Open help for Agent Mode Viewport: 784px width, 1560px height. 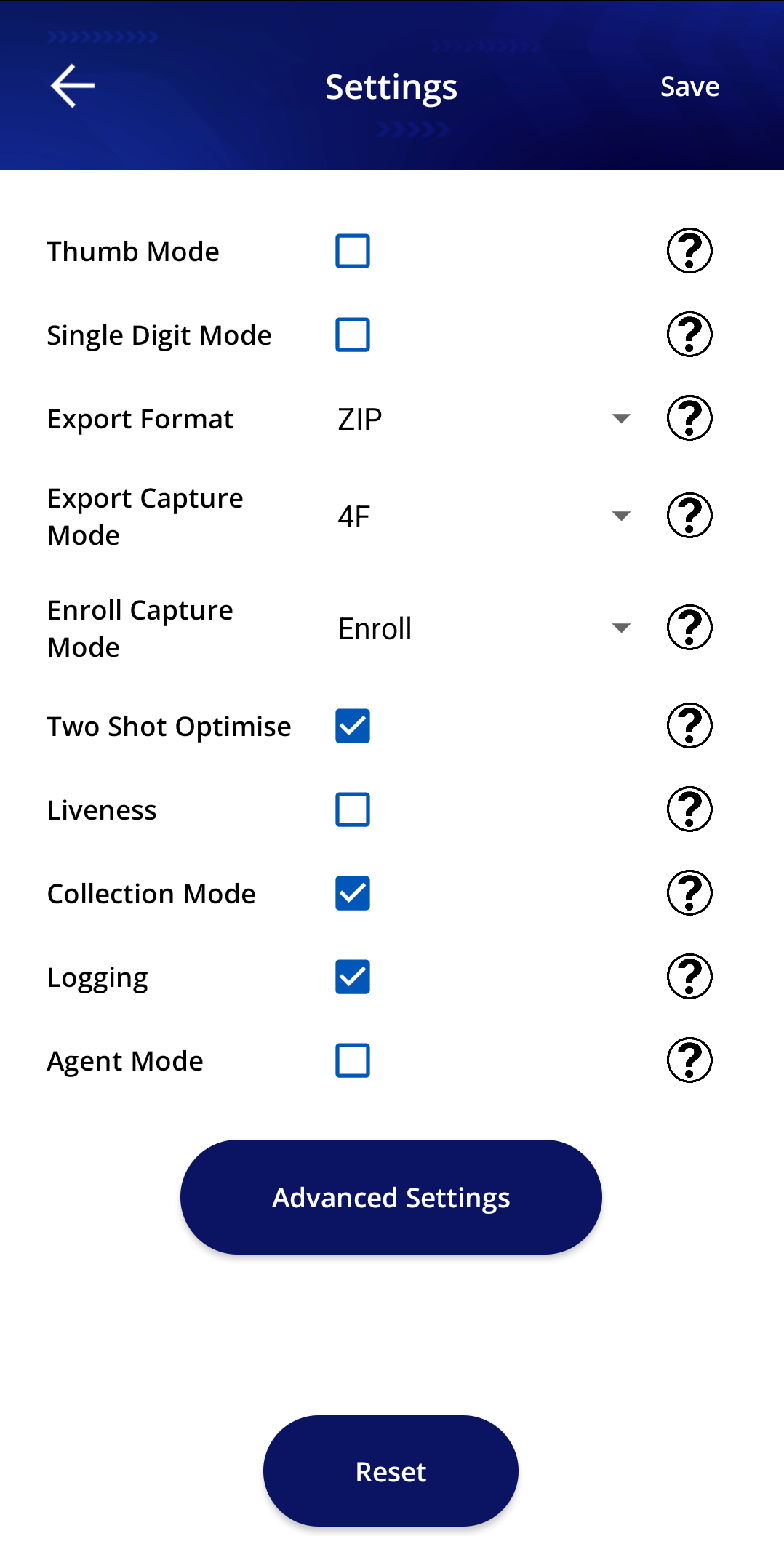click(x=689, y=1060)
